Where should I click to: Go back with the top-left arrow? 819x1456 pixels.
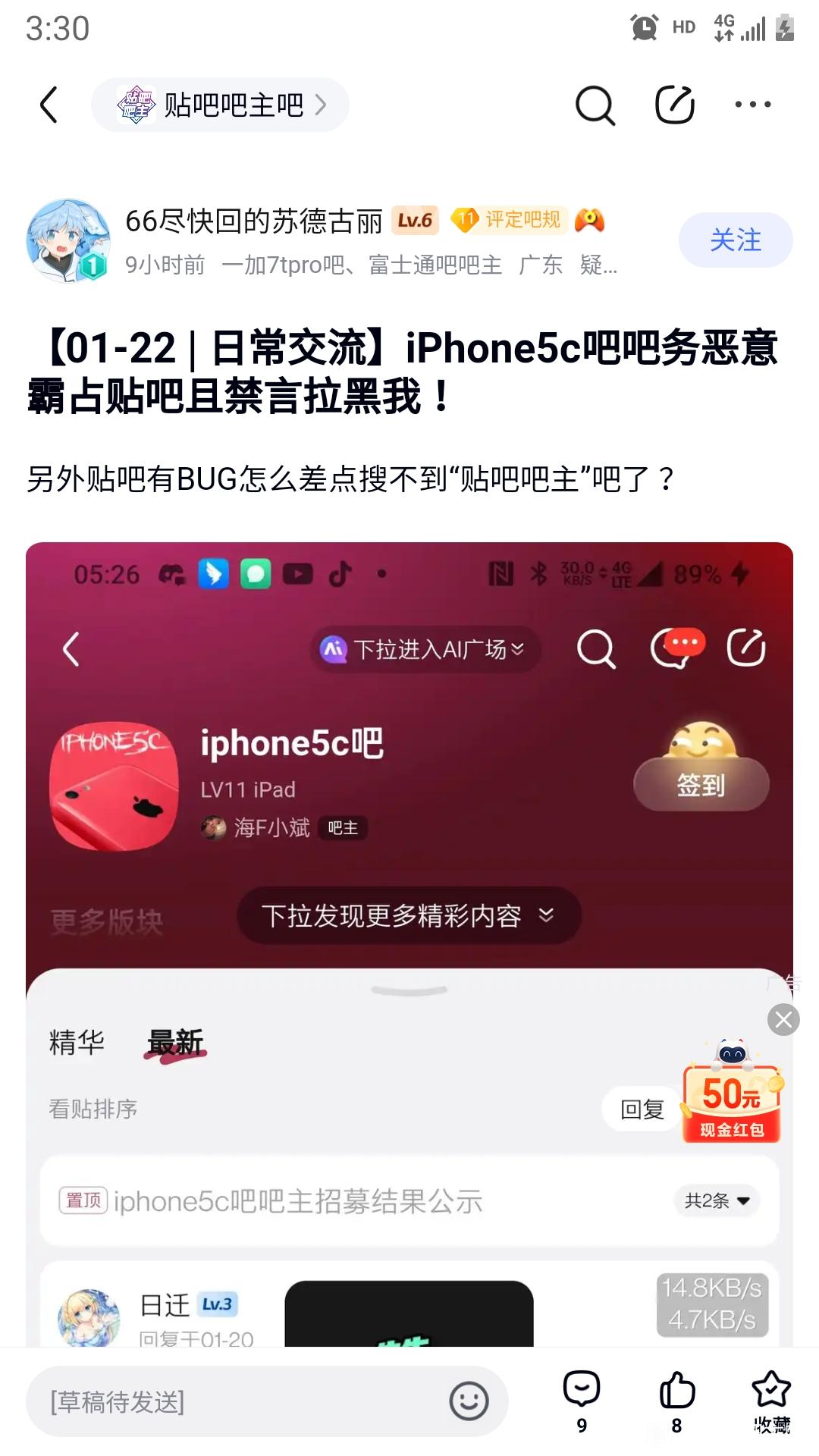coord(49,105)
